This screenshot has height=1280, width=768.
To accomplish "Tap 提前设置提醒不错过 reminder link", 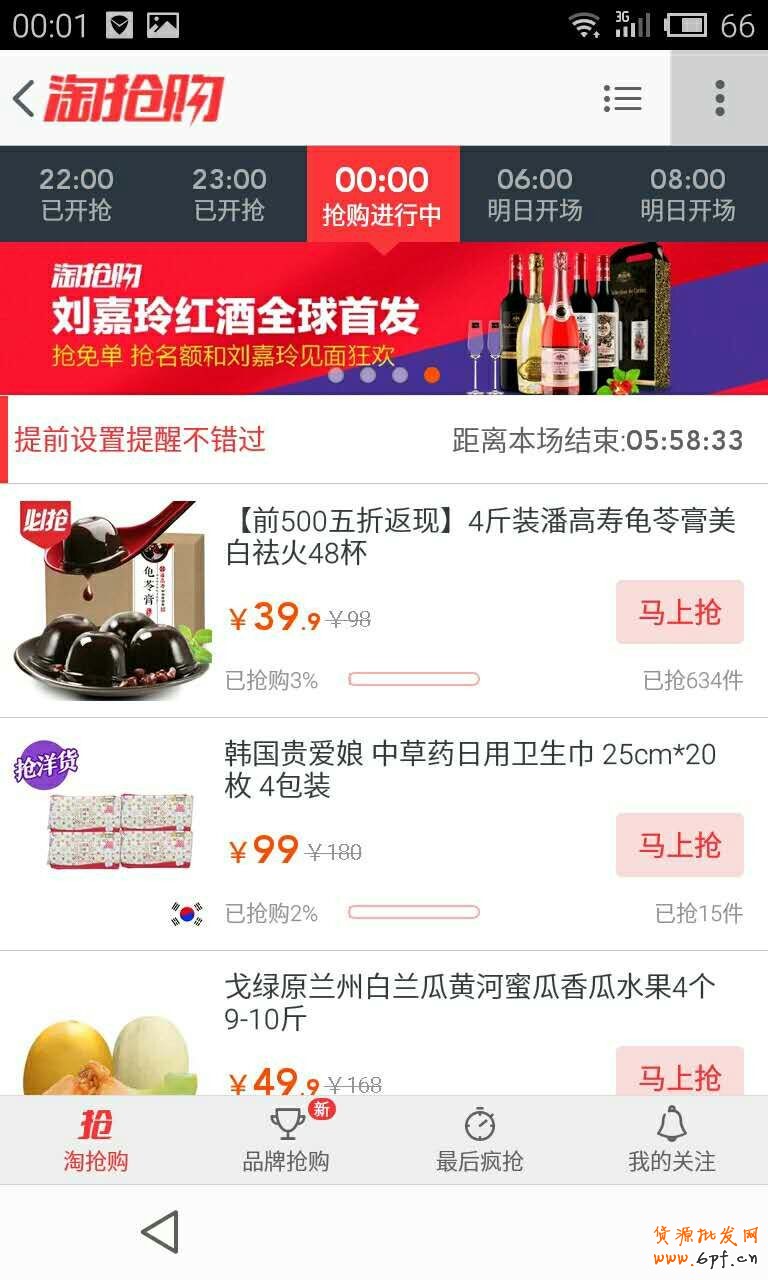I will (x=140, y=440).
